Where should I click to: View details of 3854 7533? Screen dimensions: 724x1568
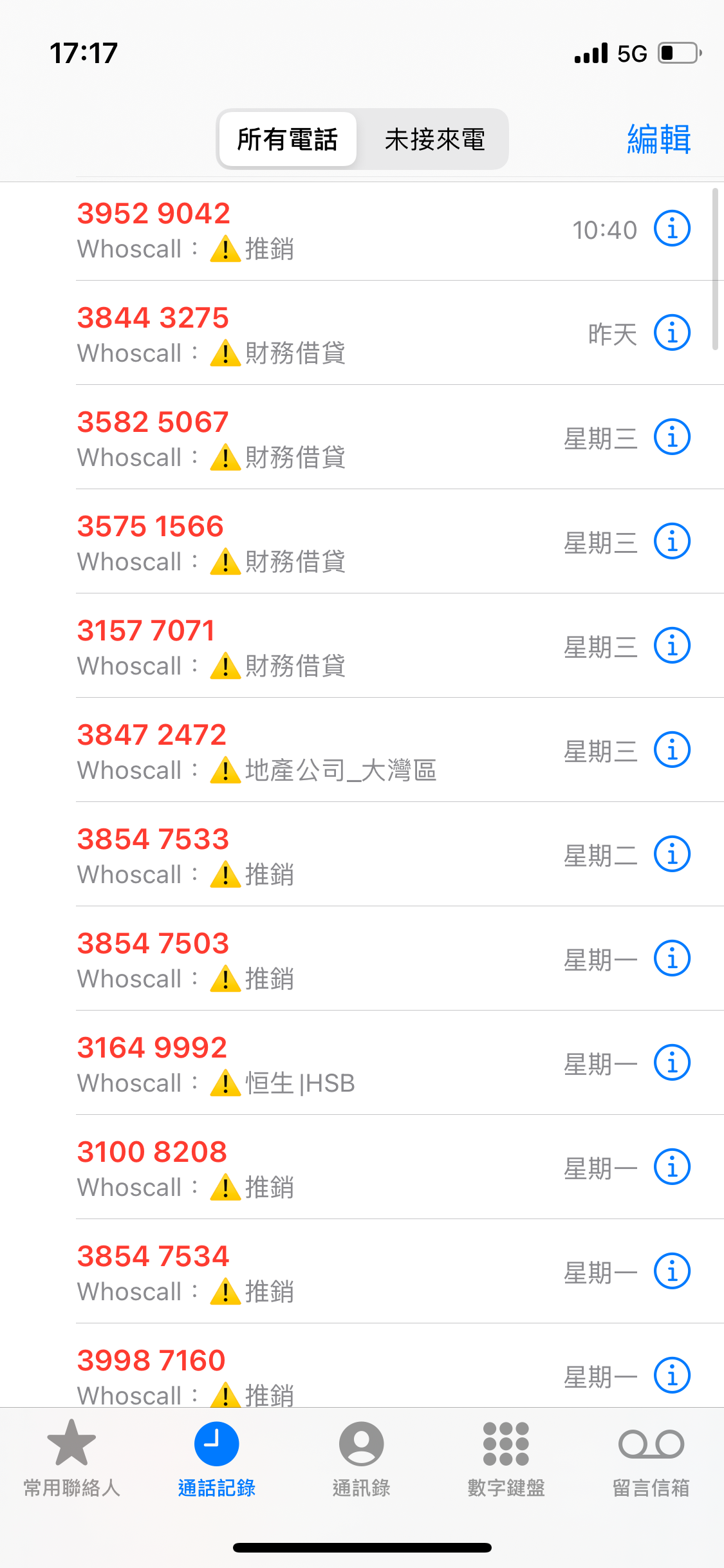point(672,854)
